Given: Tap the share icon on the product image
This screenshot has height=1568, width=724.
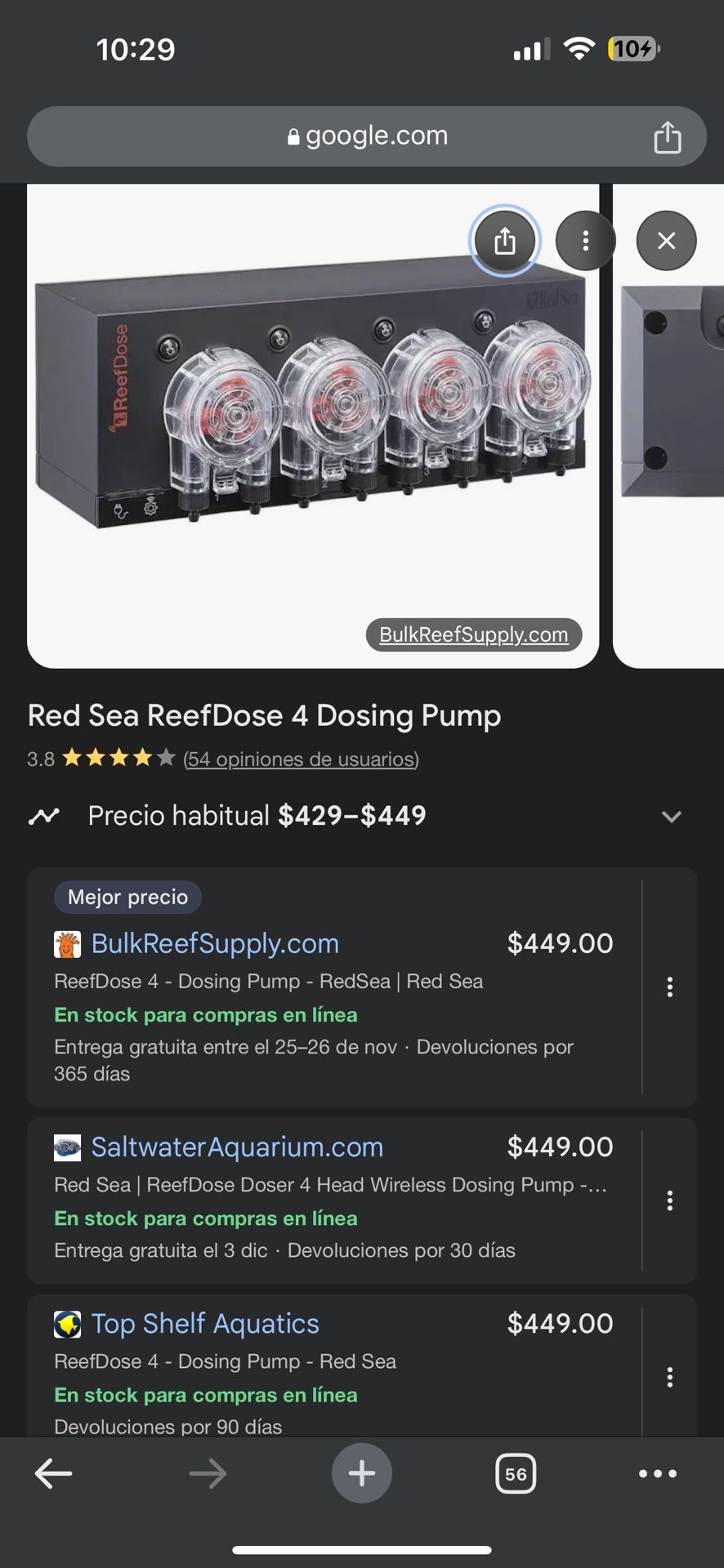Looking at the screenshot, I should [504, 241].
